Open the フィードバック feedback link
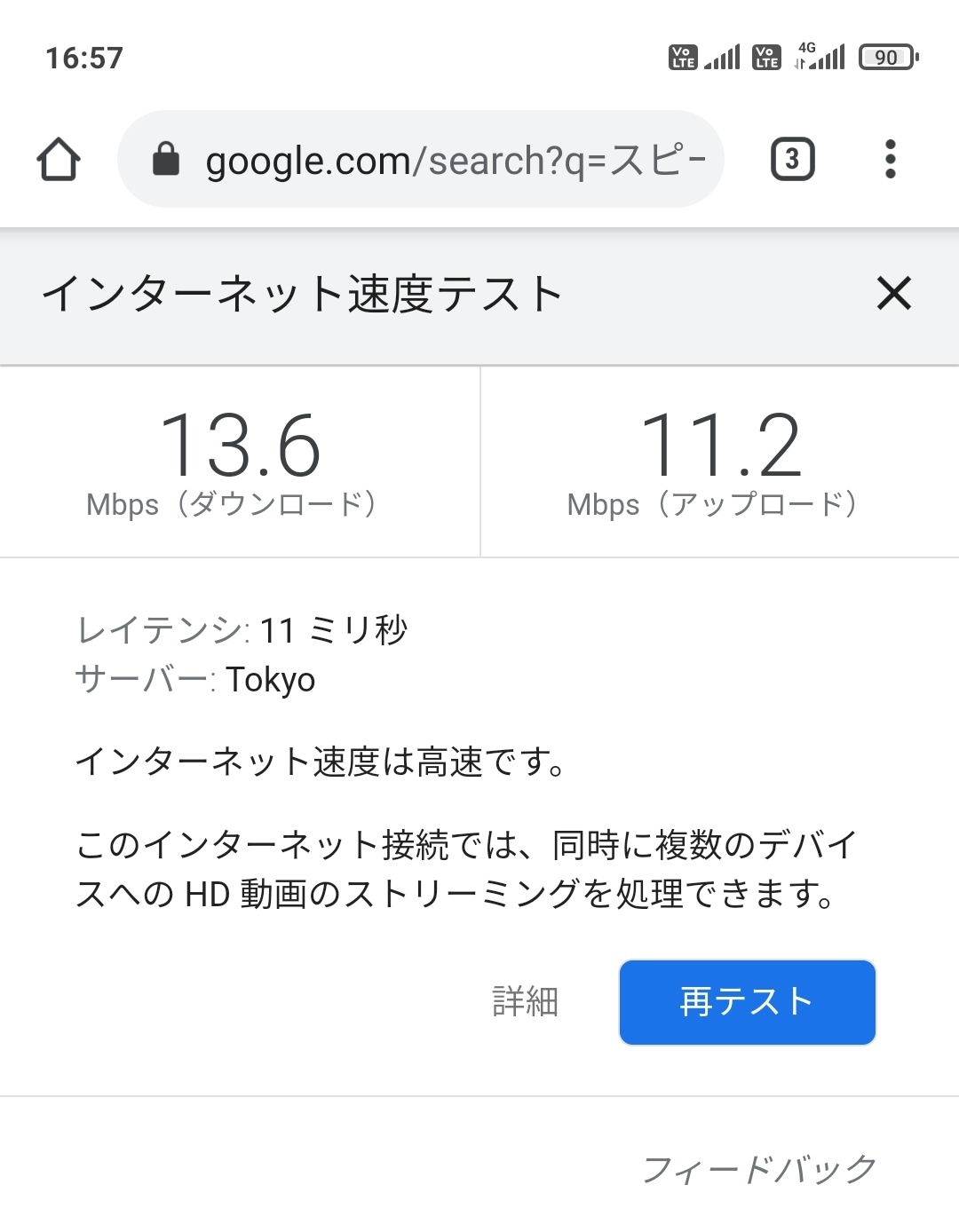Viewport: 959px width, 1232px height. [758, 1169]
